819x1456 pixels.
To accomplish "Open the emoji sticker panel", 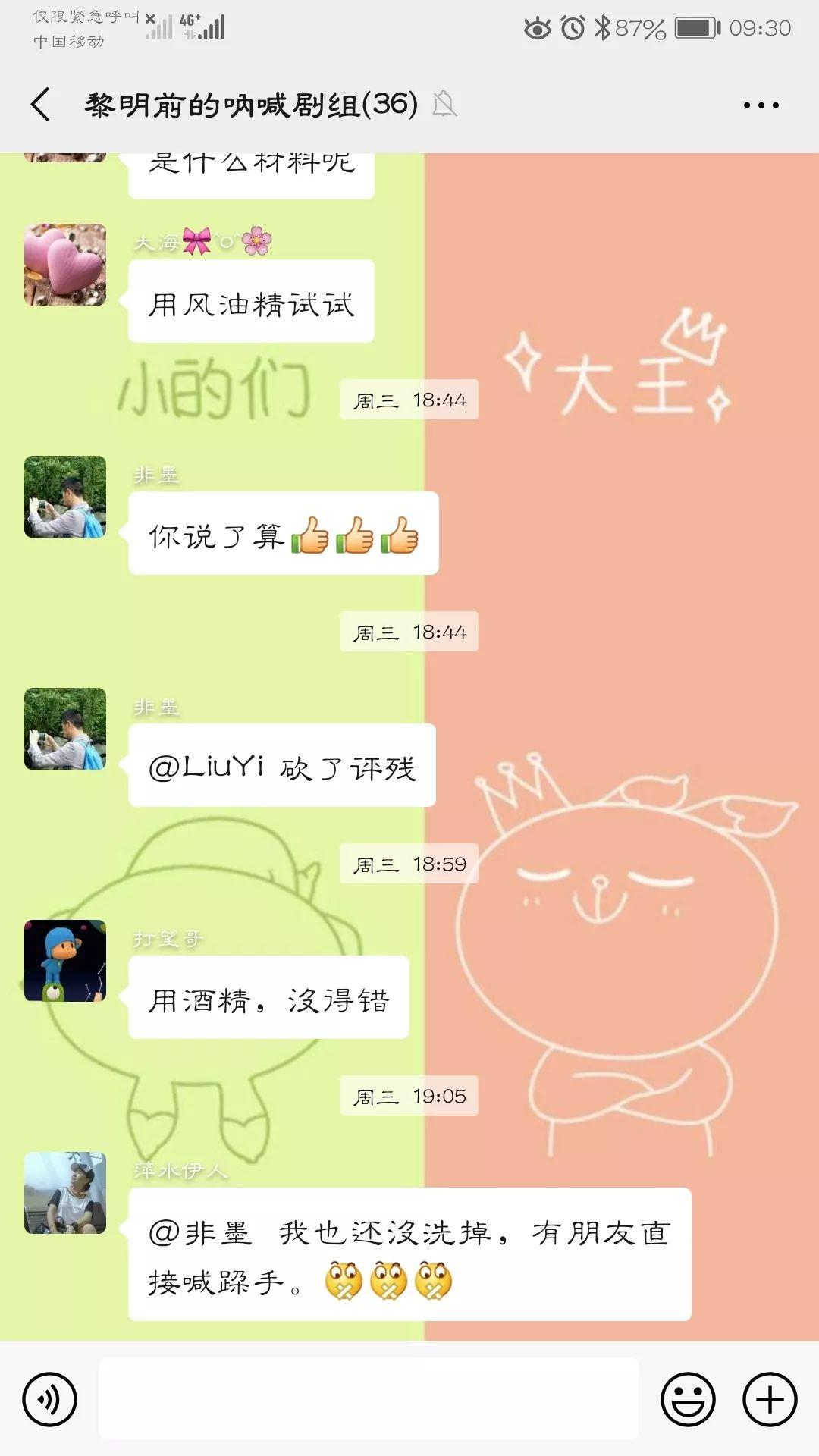I will pos(689,1399).
